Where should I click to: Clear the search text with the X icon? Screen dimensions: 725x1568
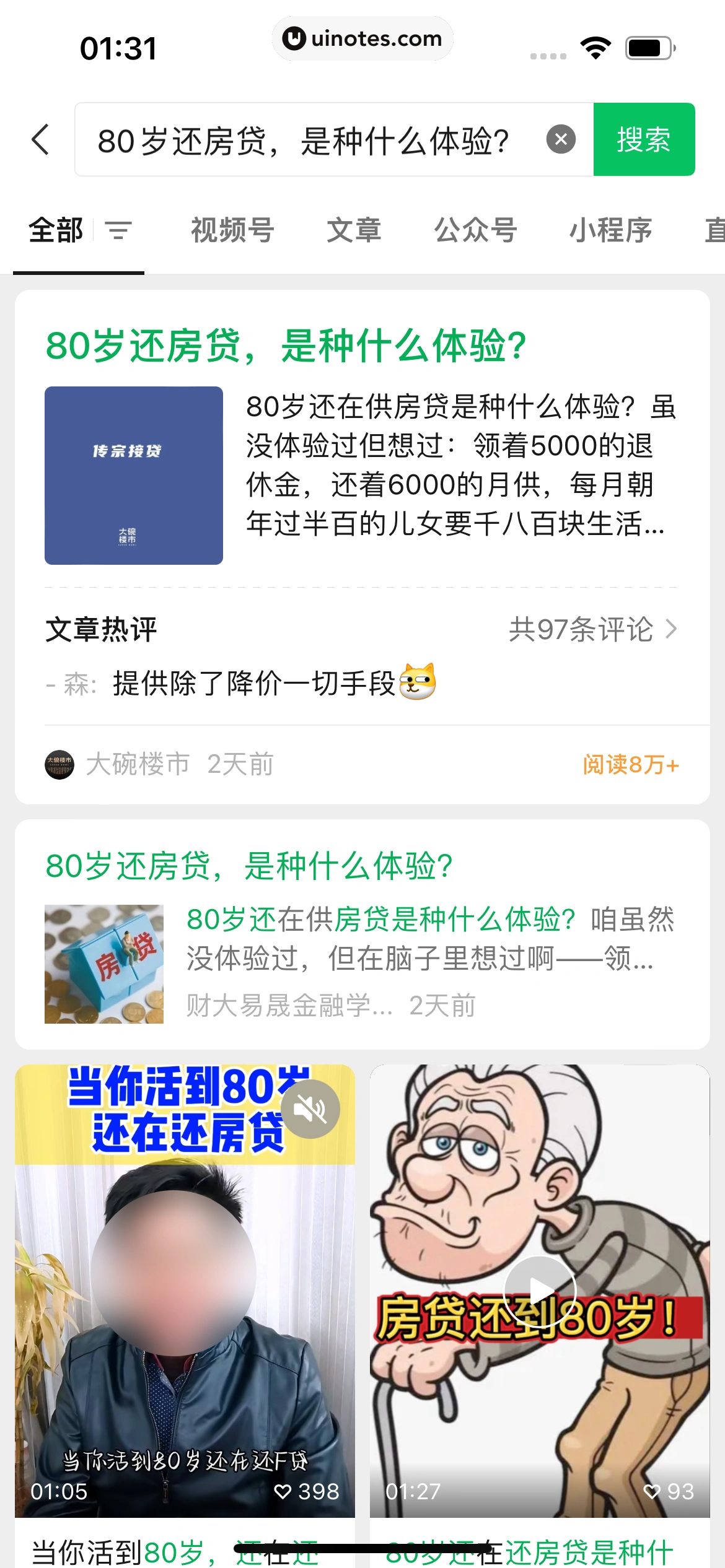(561, 138)
